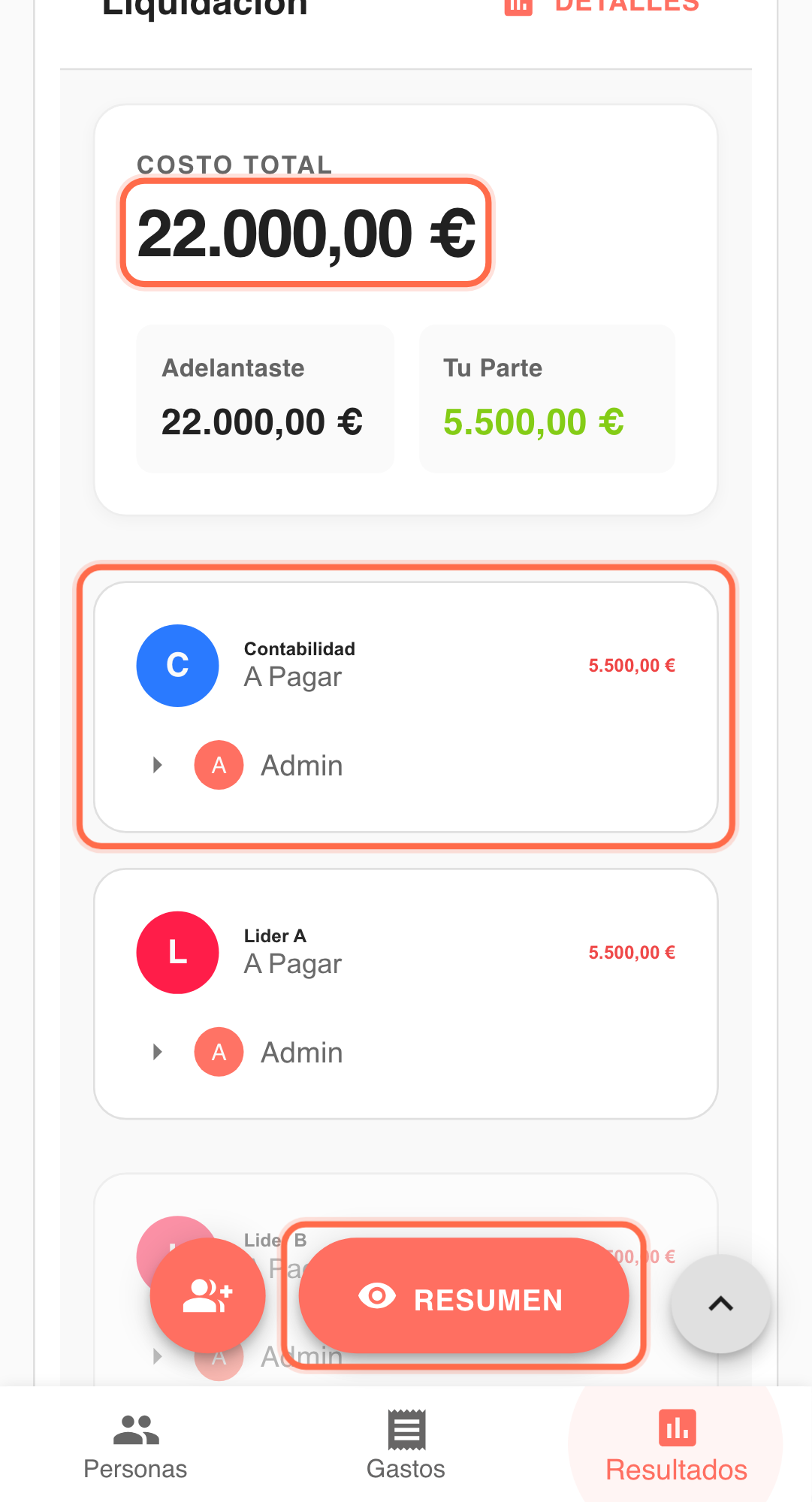Tap the scroll-to-top arrow button
The height and width of the screenshot is (1502, 812).
(x=720, y=1303)
